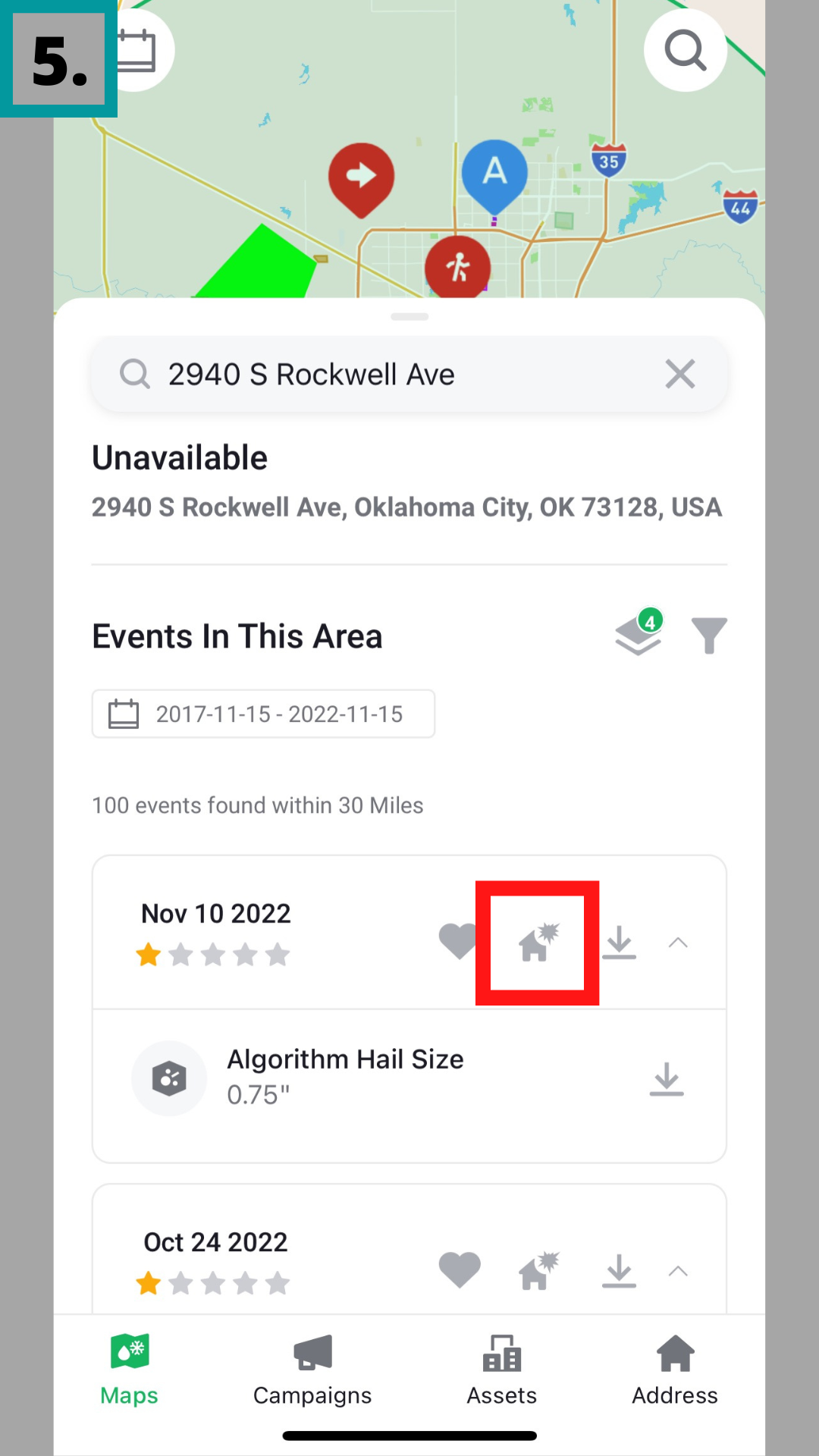Viewport: 819px width, 1456px height.
Task: Download the Algorithm Hail Size data
Action: (x=667, y=1079)
